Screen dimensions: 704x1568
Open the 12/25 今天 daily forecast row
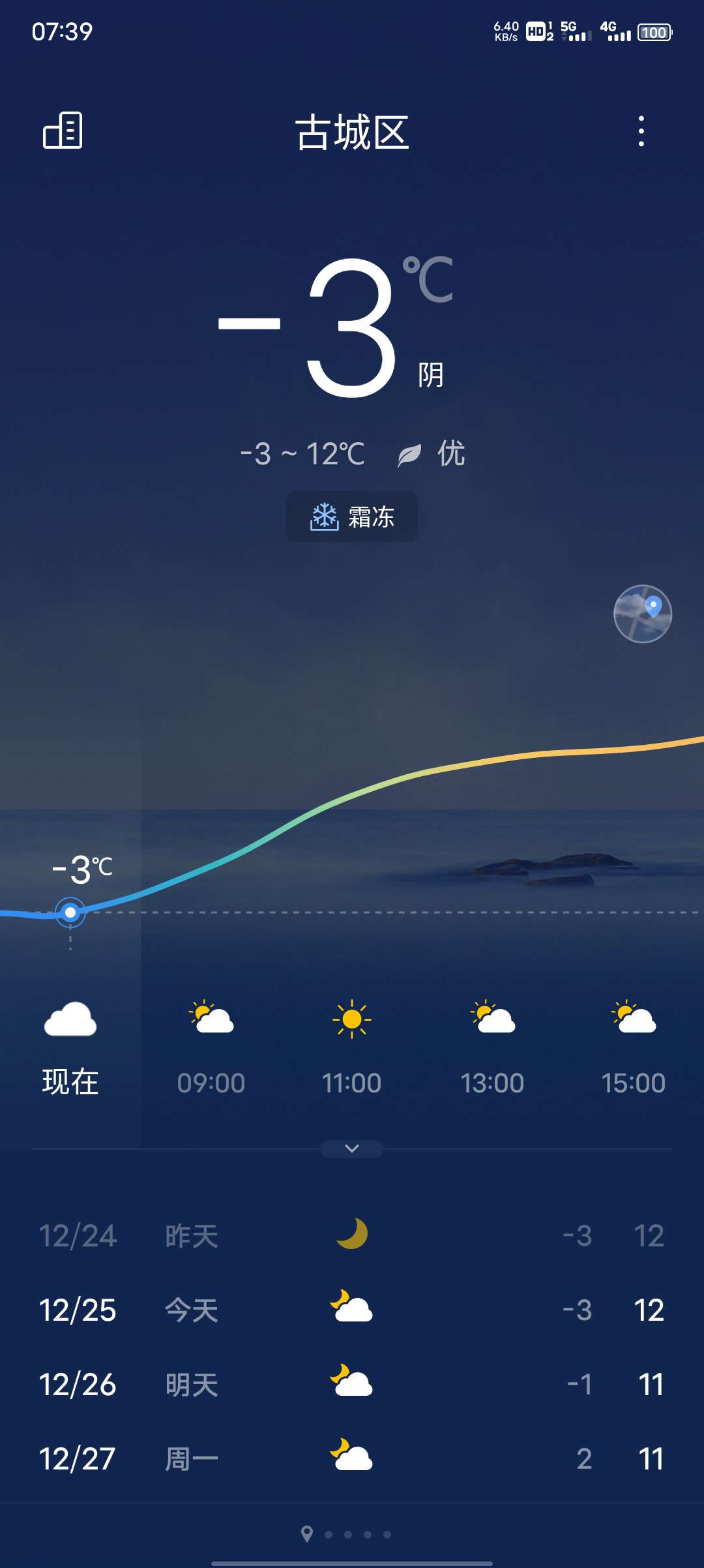352,1310
